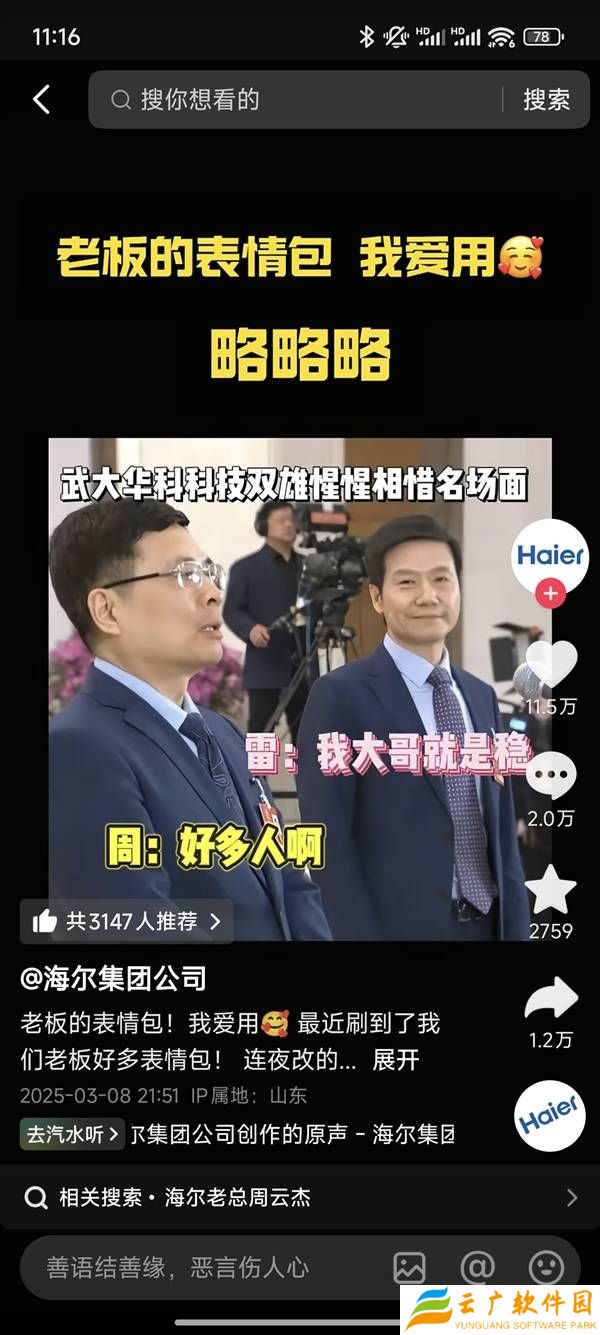
Task: Open the comment input field
Action: point(200,1268)
